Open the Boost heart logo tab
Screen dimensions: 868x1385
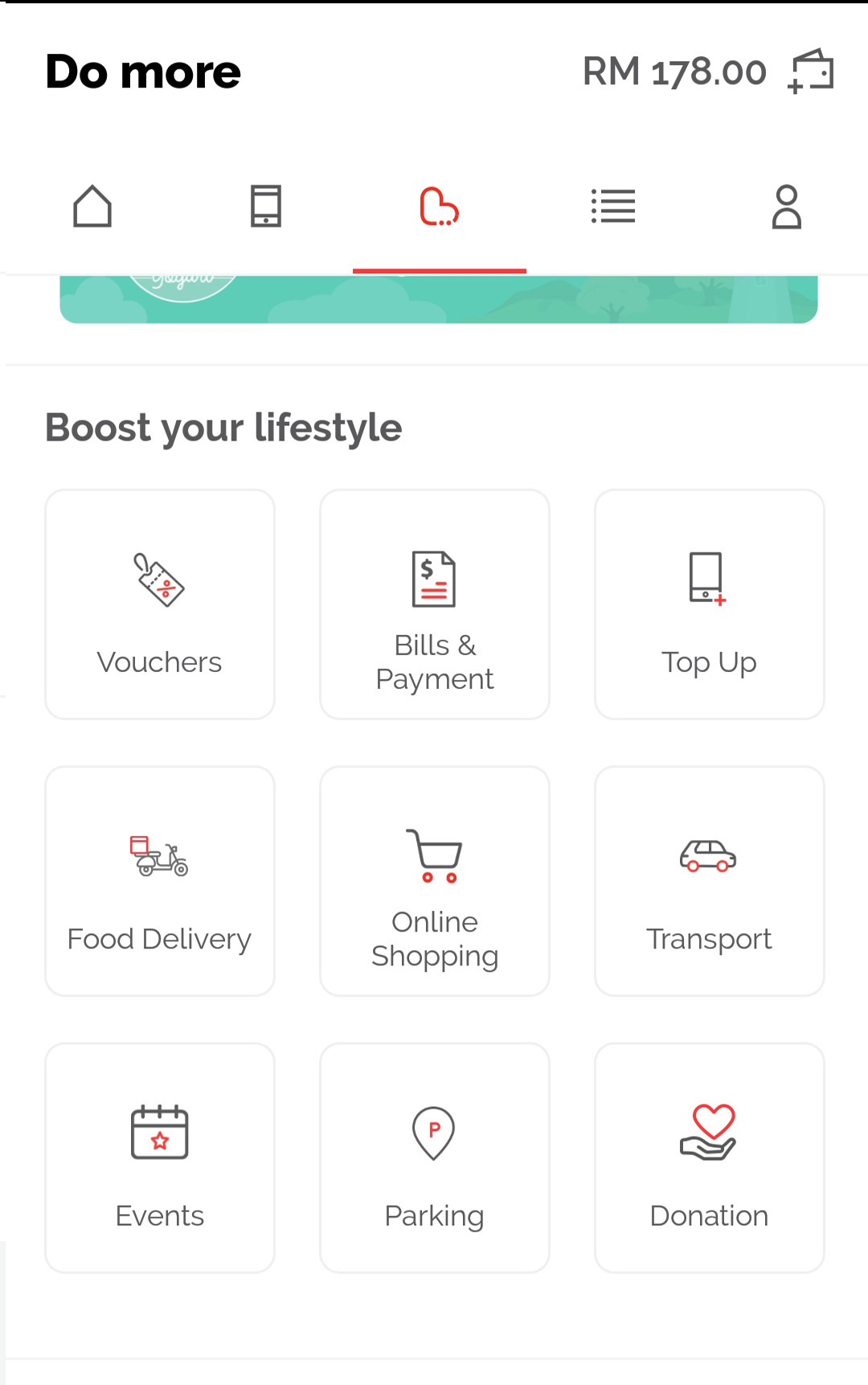coord(440,206)
